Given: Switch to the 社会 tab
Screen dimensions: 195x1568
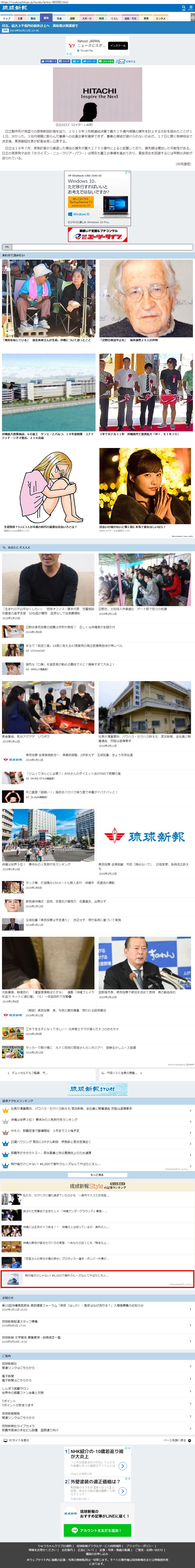Looking at the screenshot, I should 59,18.
